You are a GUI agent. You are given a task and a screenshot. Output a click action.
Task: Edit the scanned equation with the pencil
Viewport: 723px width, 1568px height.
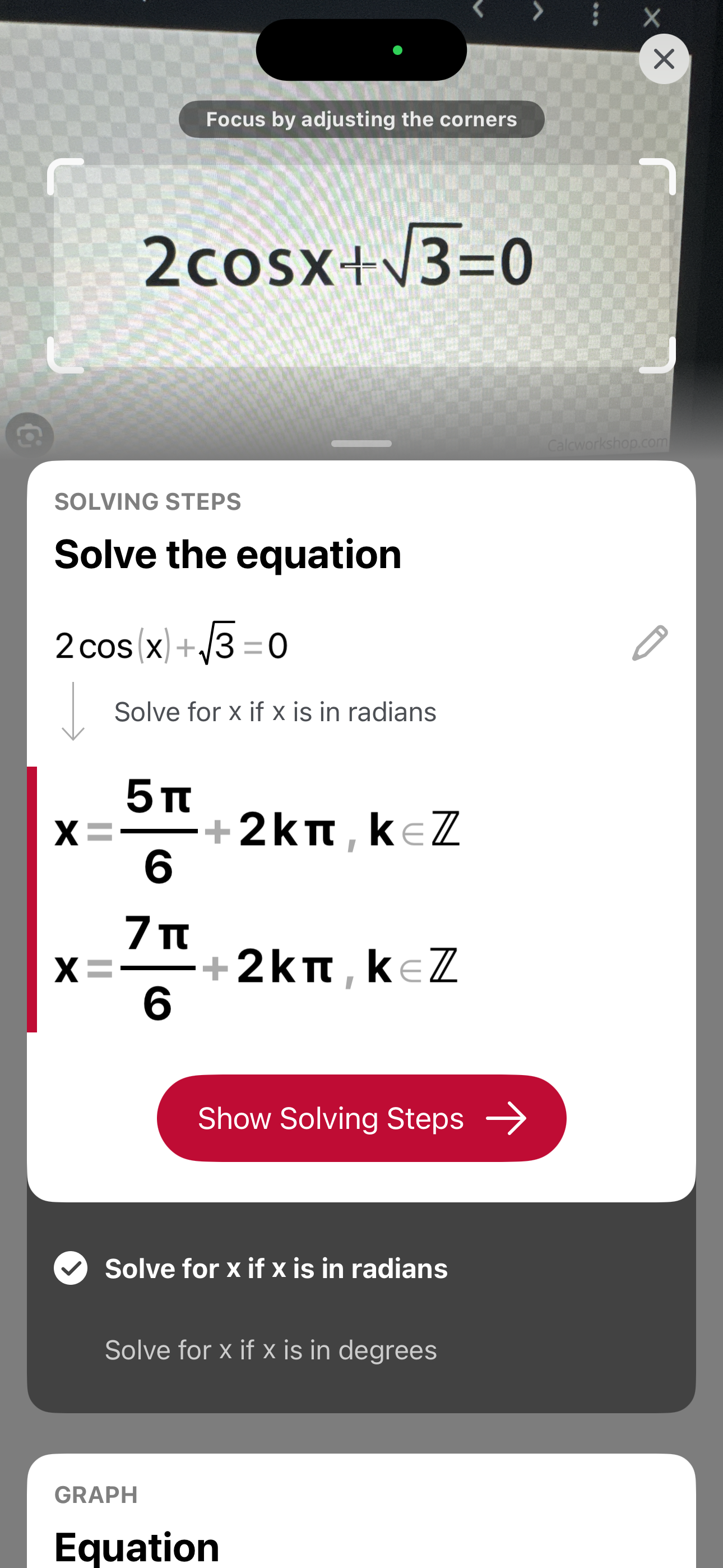click(x=650, y=643)
